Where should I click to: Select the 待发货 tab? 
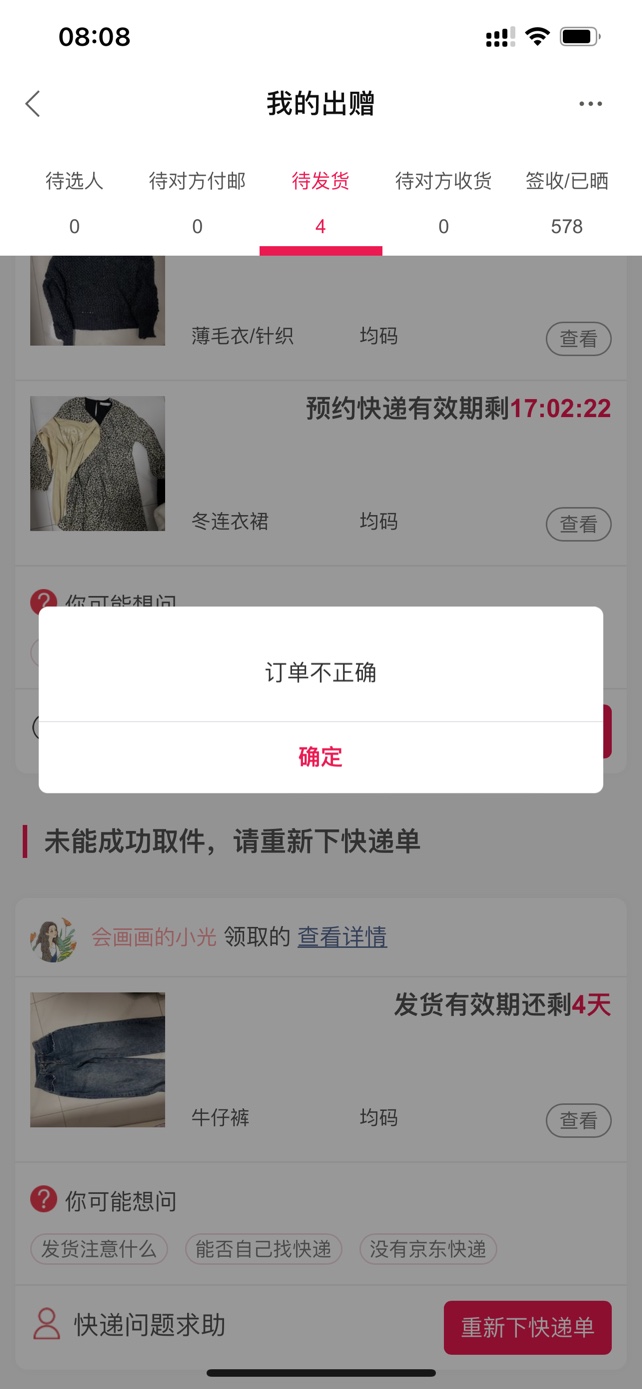click(x=320, y=202)
